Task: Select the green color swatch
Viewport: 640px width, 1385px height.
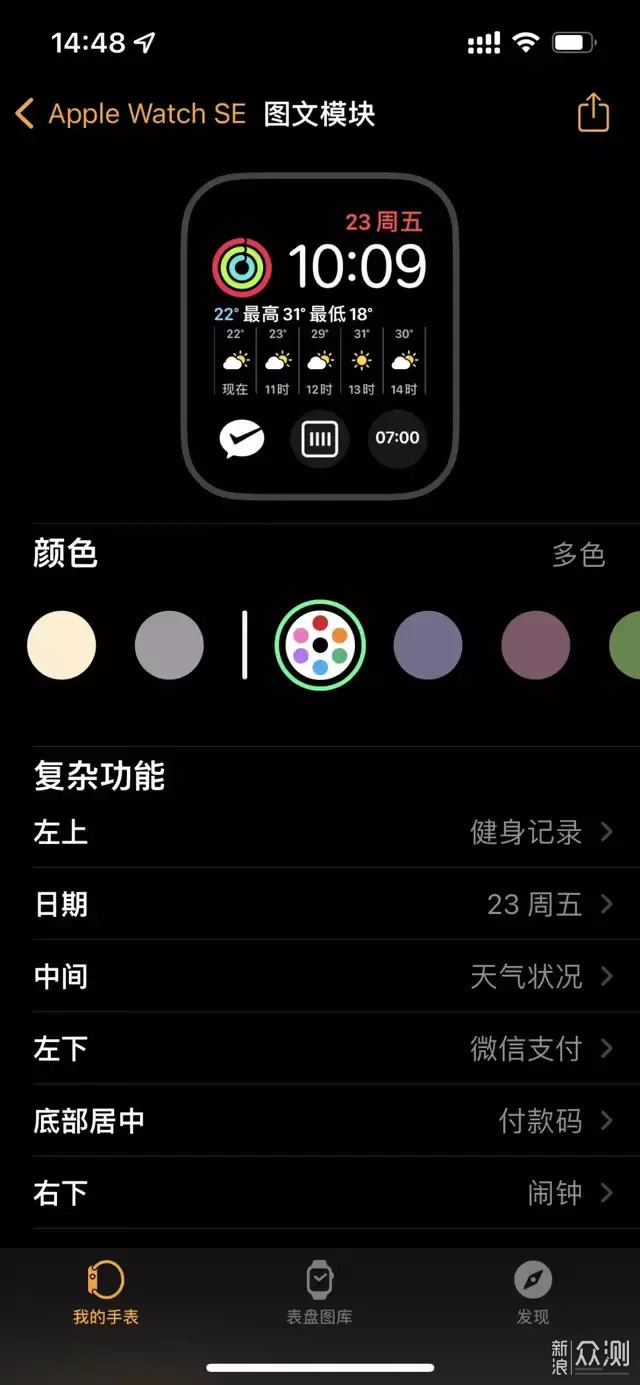Action: (x=626, y=646)
